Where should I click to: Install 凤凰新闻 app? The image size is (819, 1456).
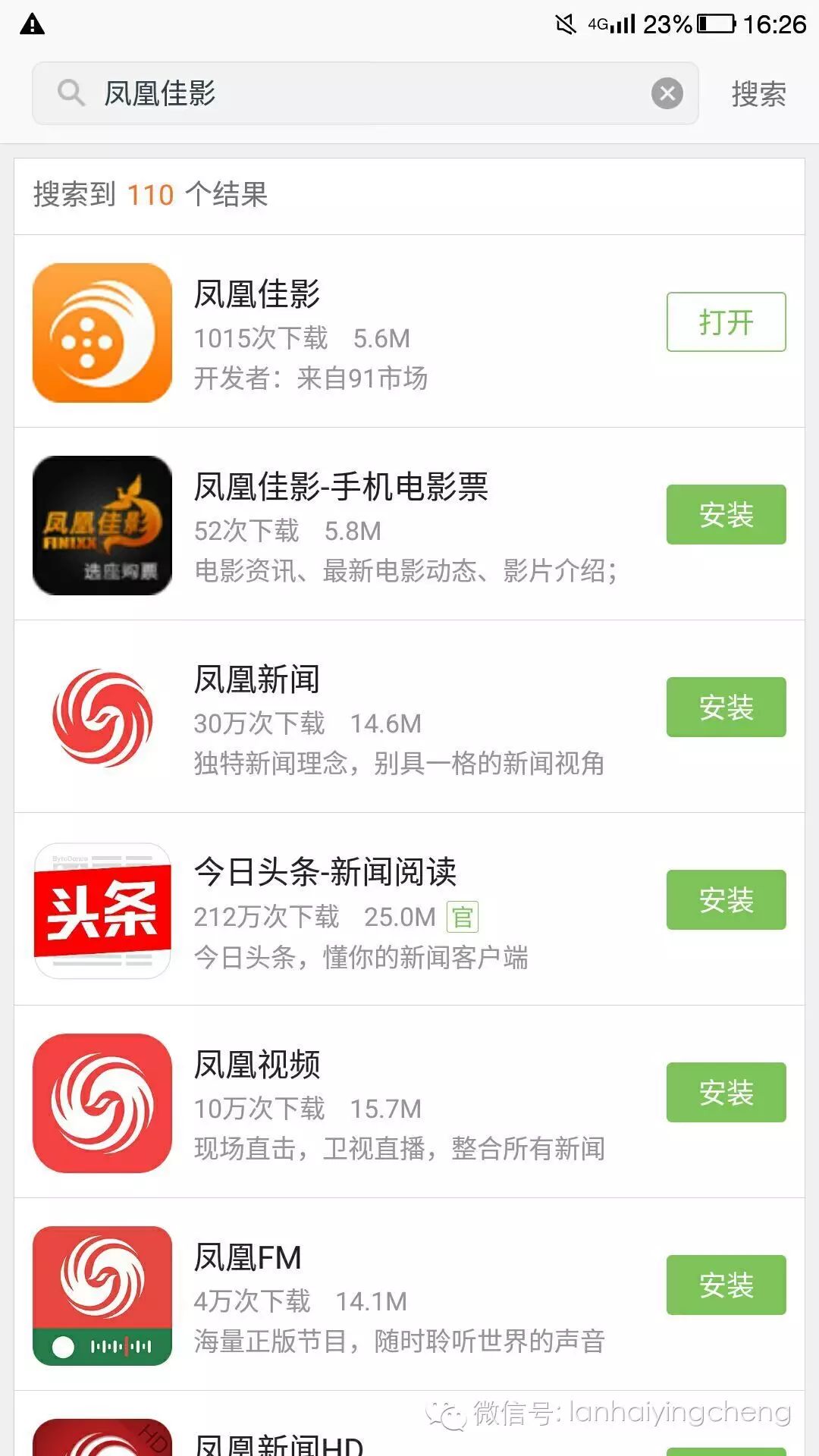(x=726, y=707)
